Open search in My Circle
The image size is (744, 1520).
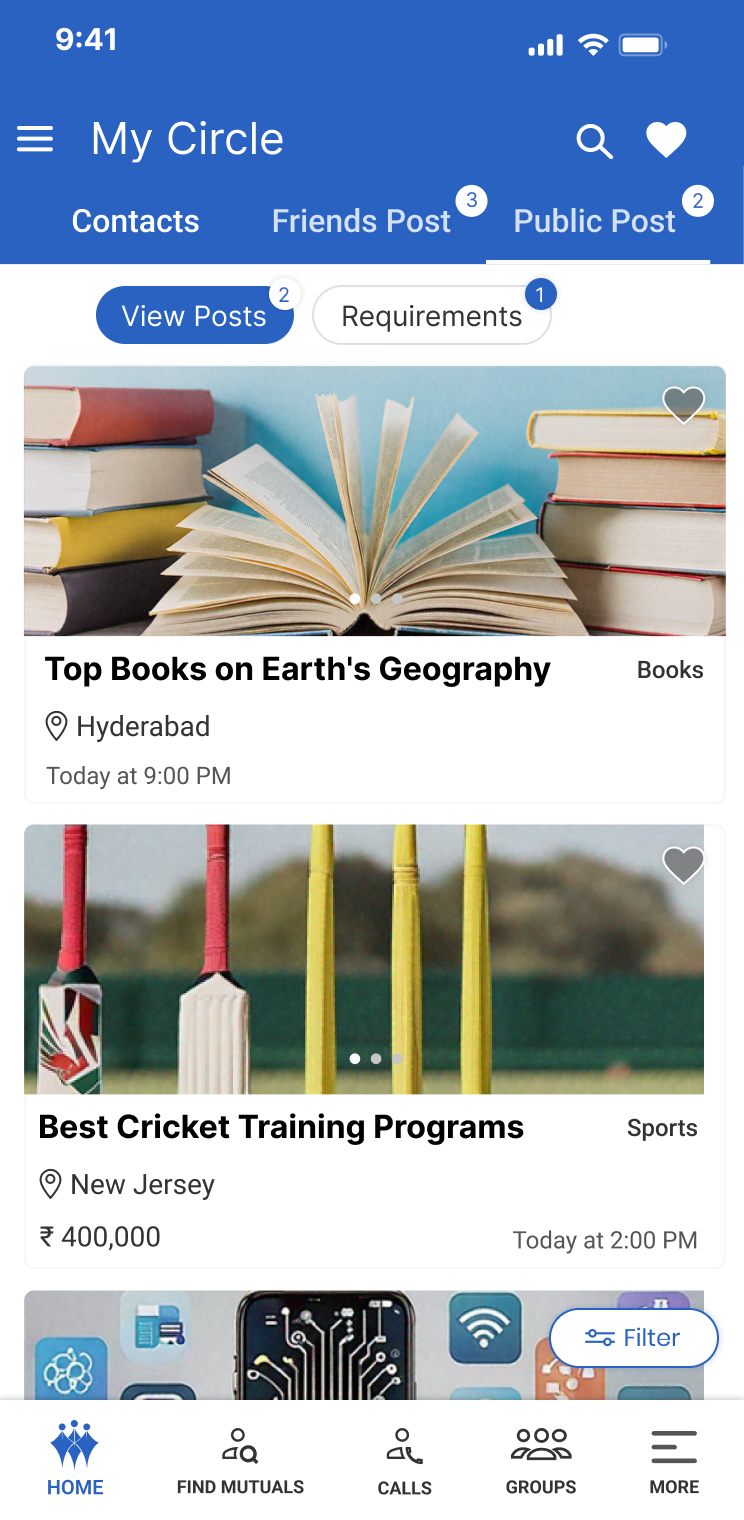pos(594,141)
